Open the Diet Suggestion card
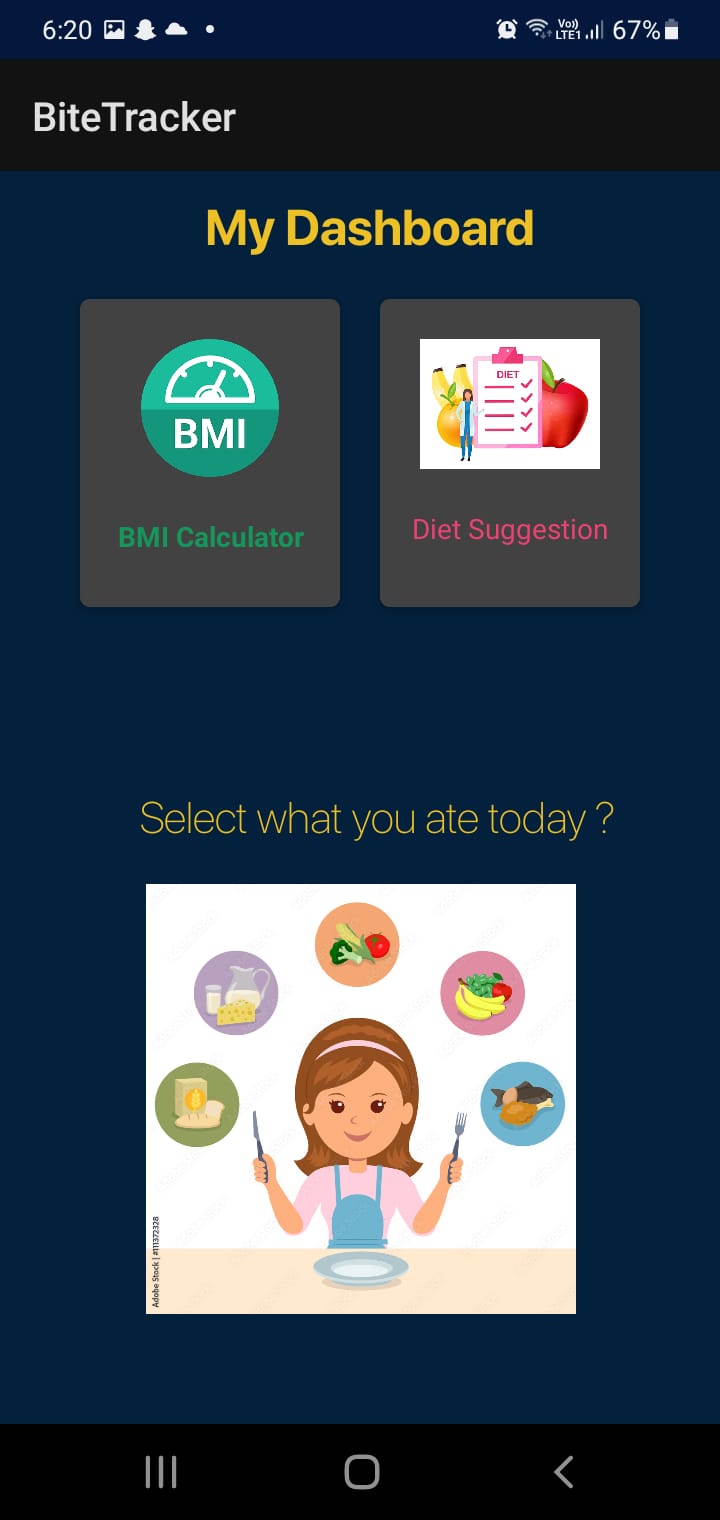This screenshot has width=720, height=1520. click(510, 452)
